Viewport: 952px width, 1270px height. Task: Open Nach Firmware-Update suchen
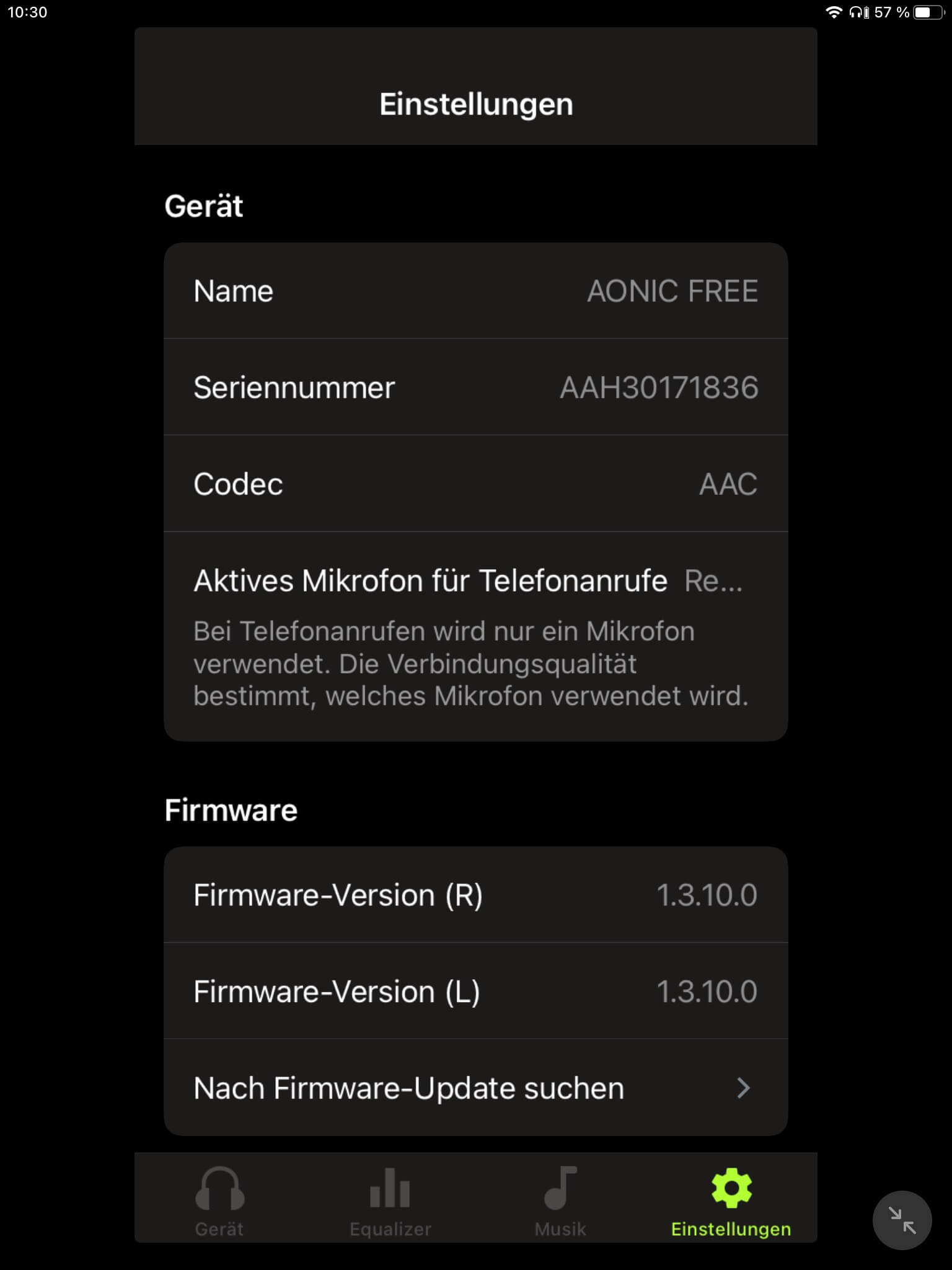click(x=475, y=1088)
